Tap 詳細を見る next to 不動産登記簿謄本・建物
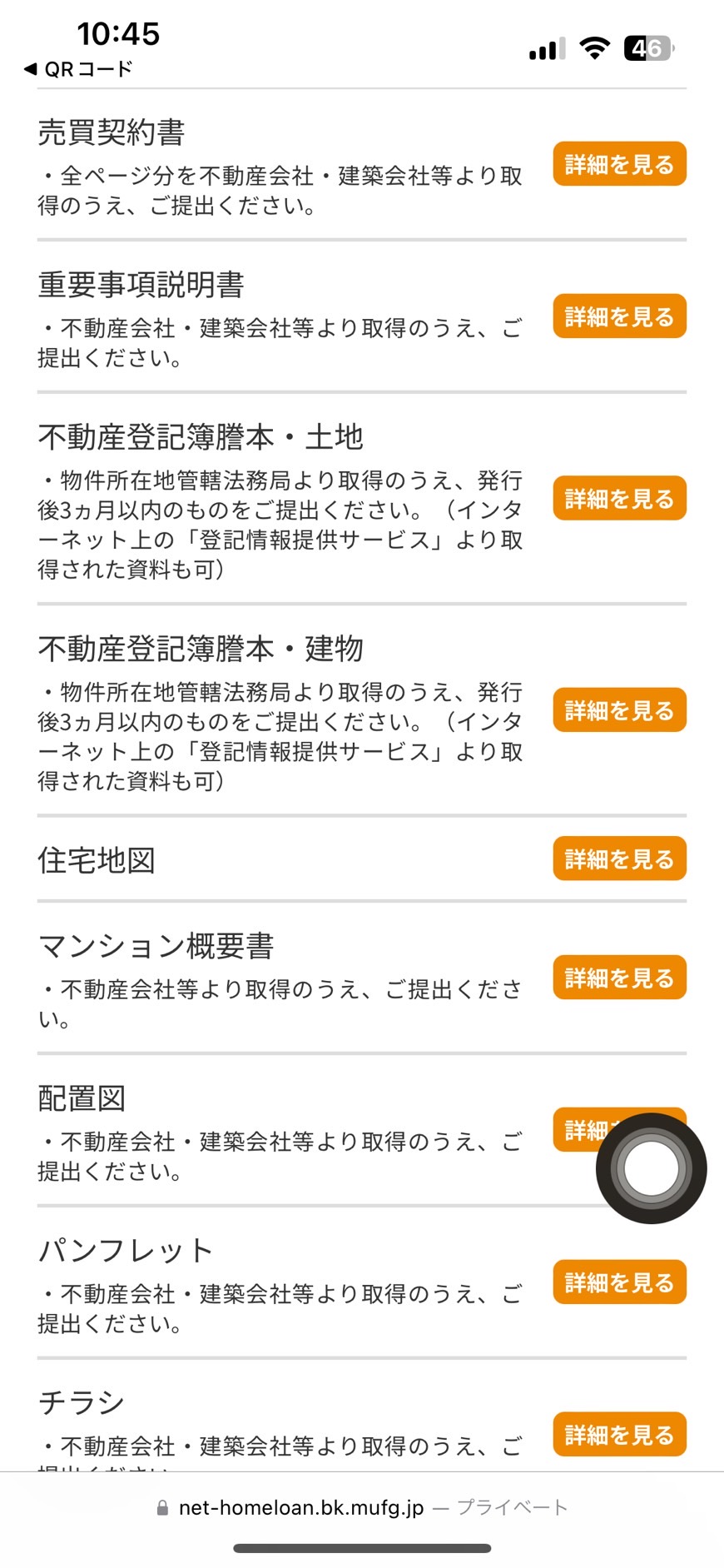The image size is (724, 1568). pyautogui.click(x=619, y=710)
